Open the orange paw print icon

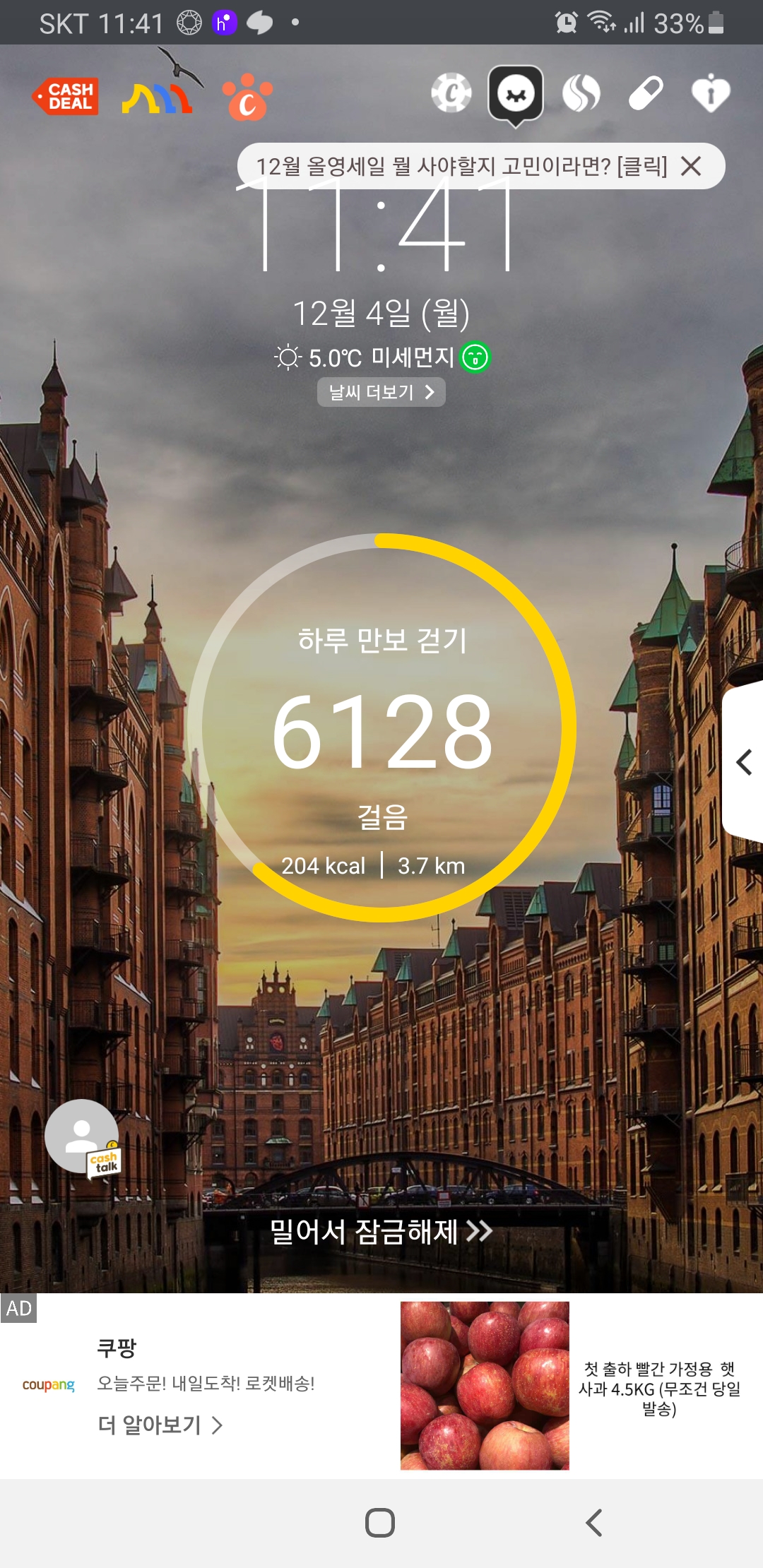tap(247, 97)
